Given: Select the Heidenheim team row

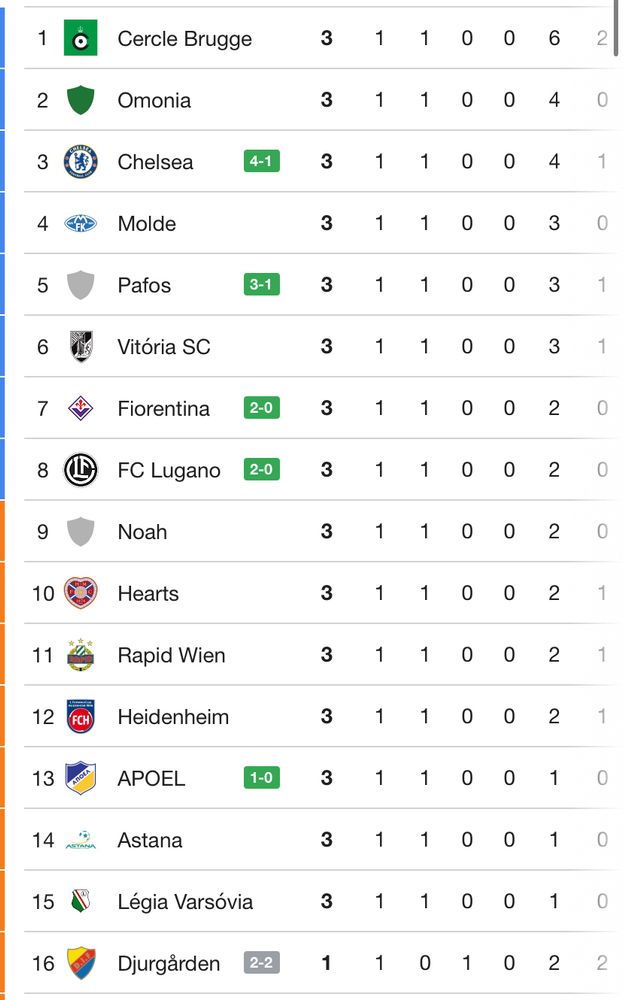Looking at the screenshot, I should click(x=173, y=717).
